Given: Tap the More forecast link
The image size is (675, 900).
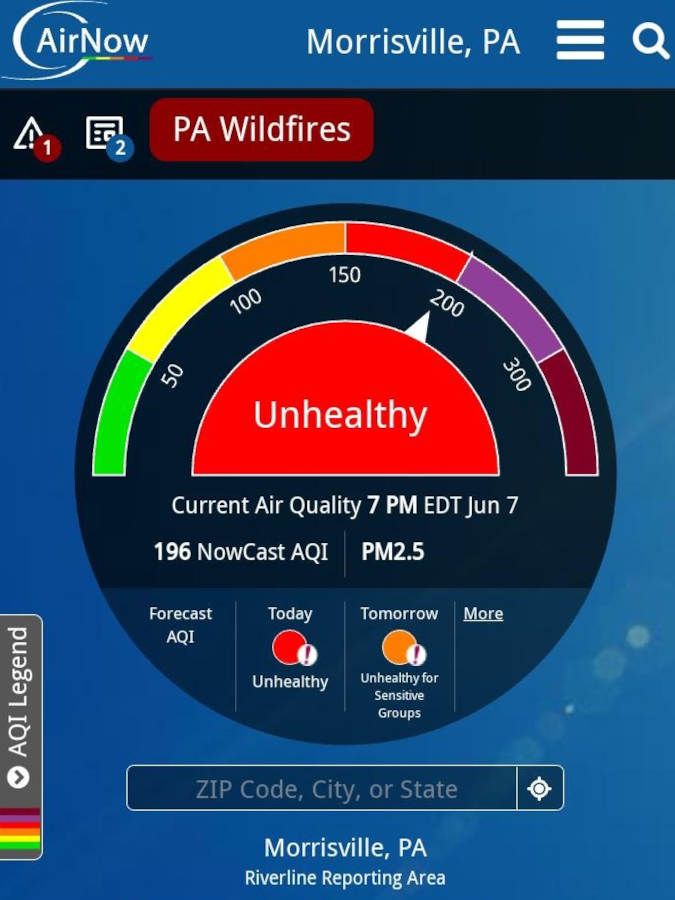Looking at the screenshot, I should 483,614.
